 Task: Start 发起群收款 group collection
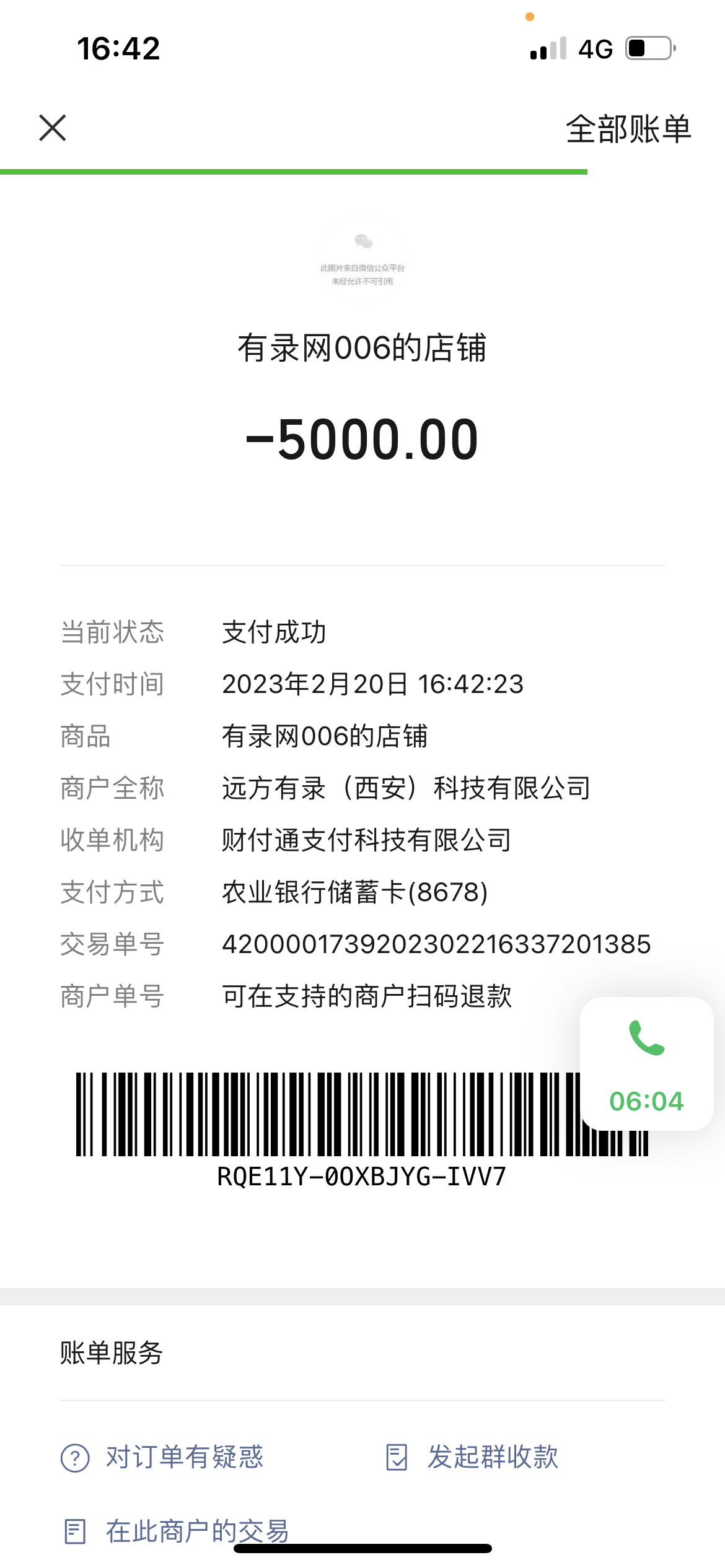[x=472, y=1457]
